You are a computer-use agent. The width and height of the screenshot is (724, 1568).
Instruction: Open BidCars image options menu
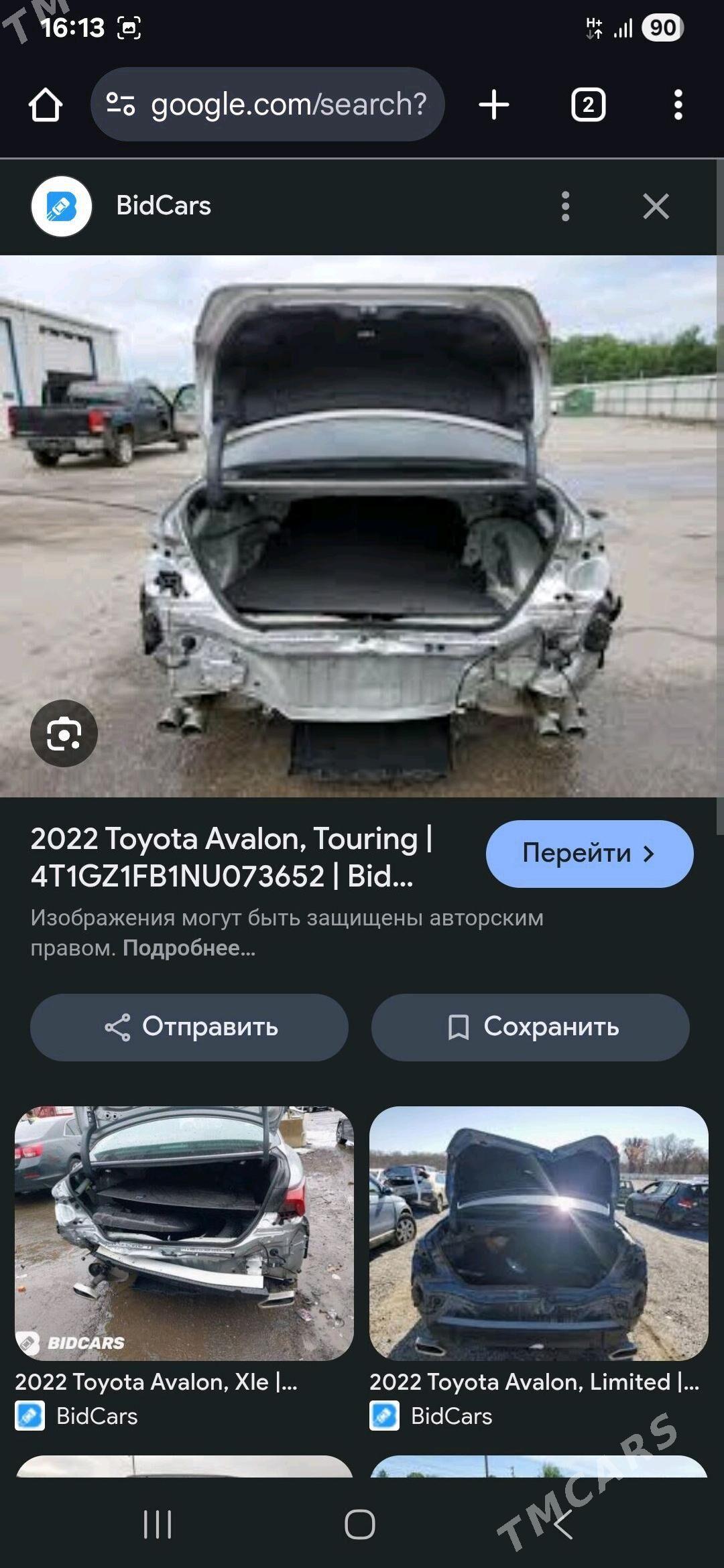(565, 206)
